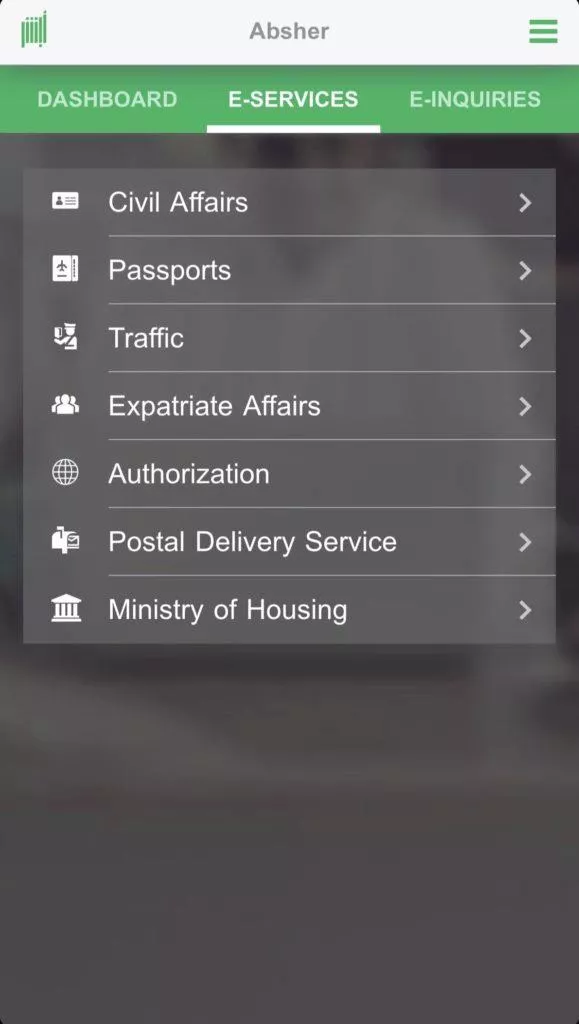The height and width of the screenshot is (1024, 579).
Task: Switch to the Dashboard tab
Action: 107,99
